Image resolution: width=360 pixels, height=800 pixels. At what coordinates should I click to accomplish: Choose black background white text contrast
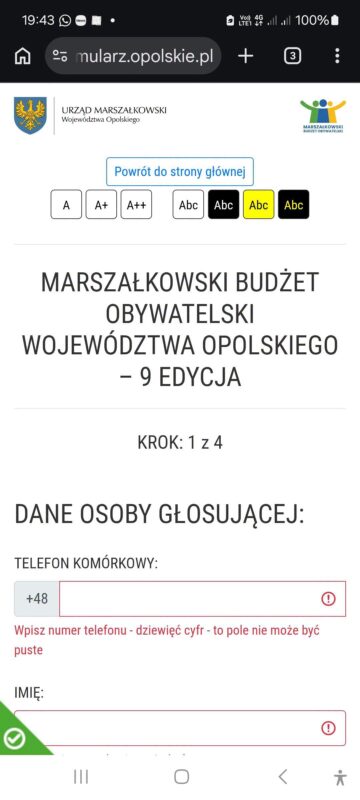pyautogui.click(x=223, y=205)
